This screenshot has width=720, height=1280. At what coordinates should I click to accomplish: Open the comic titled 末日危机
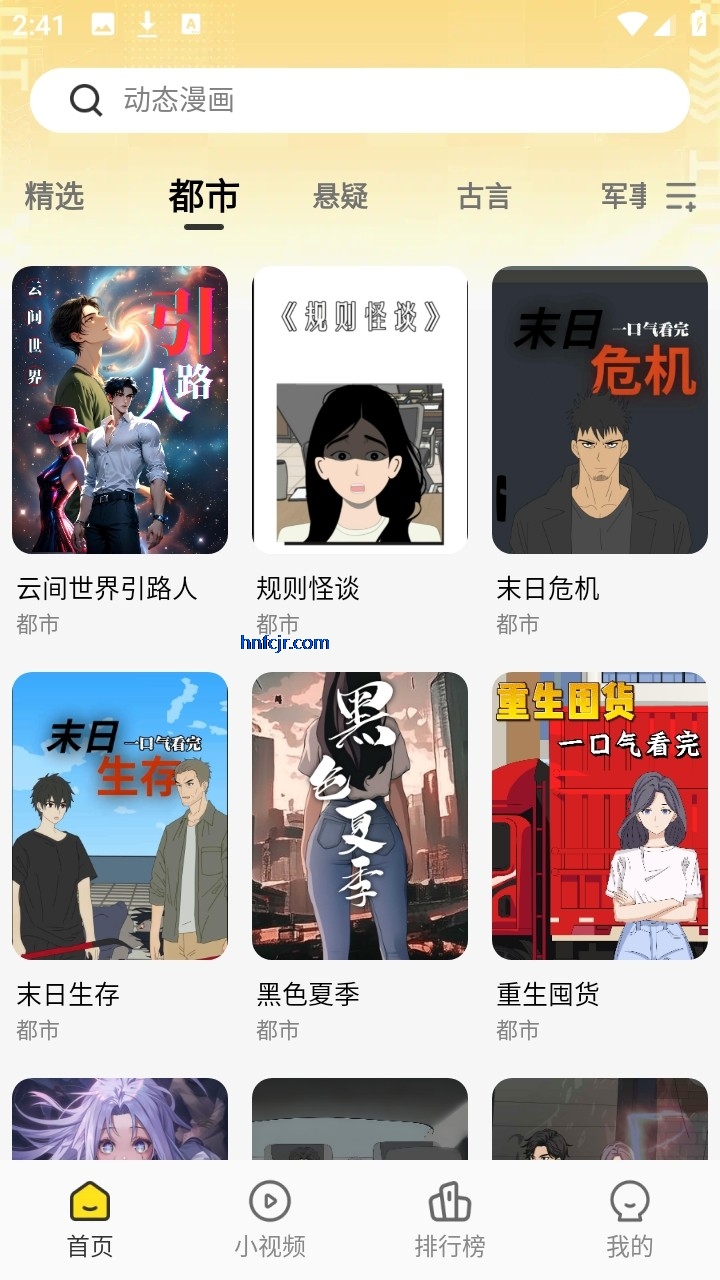coord(599,410)
